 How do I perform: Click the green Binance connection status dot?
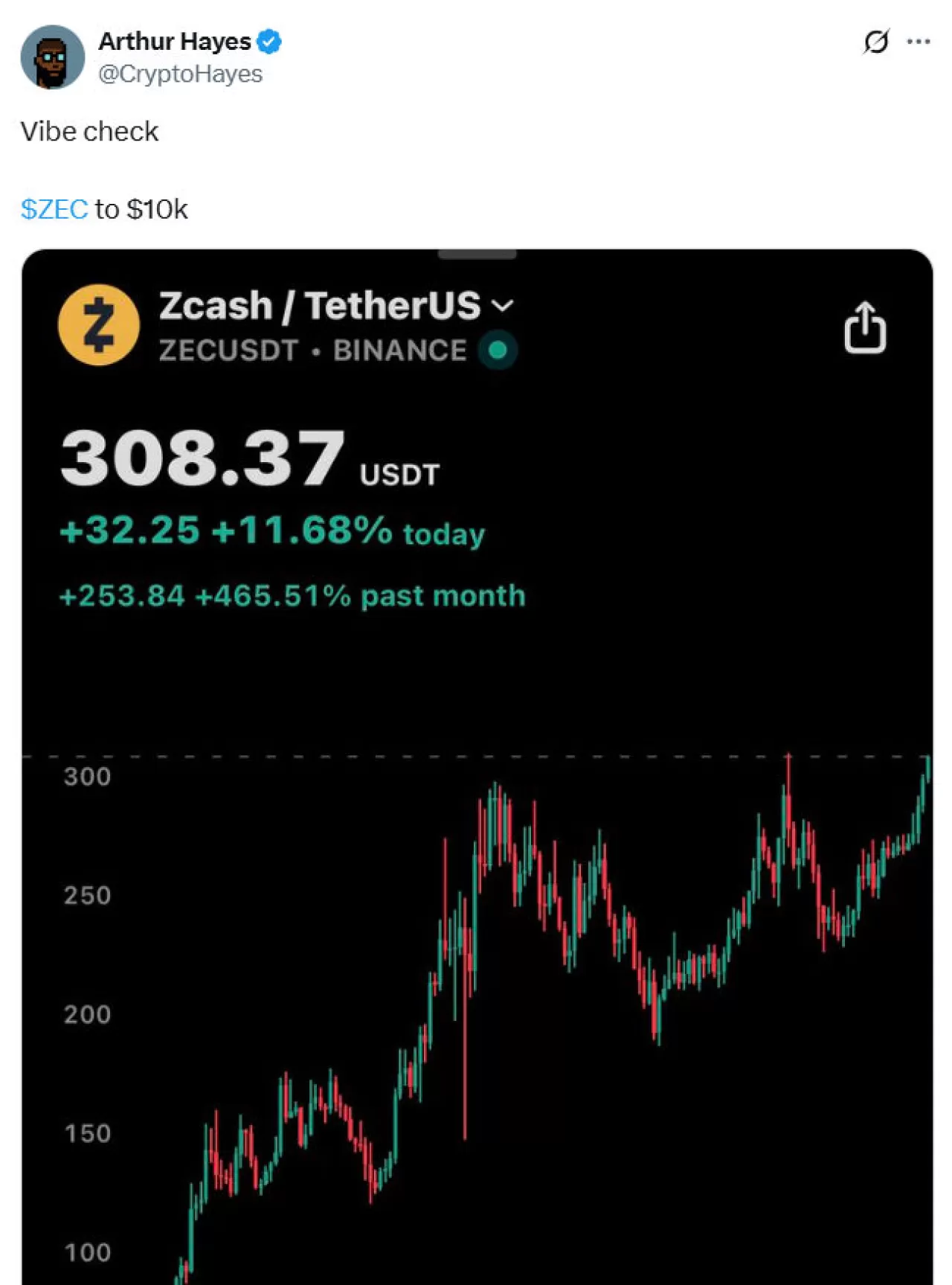[x=497, y=350]
